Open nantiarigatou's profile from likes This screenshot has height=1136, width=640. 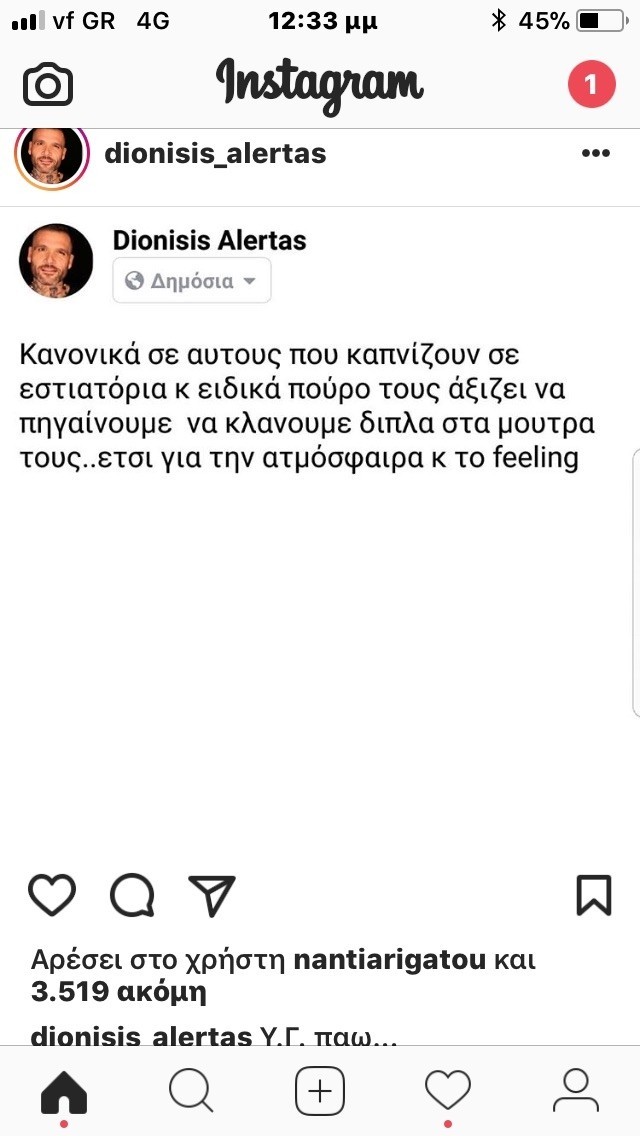pos(390,961)
